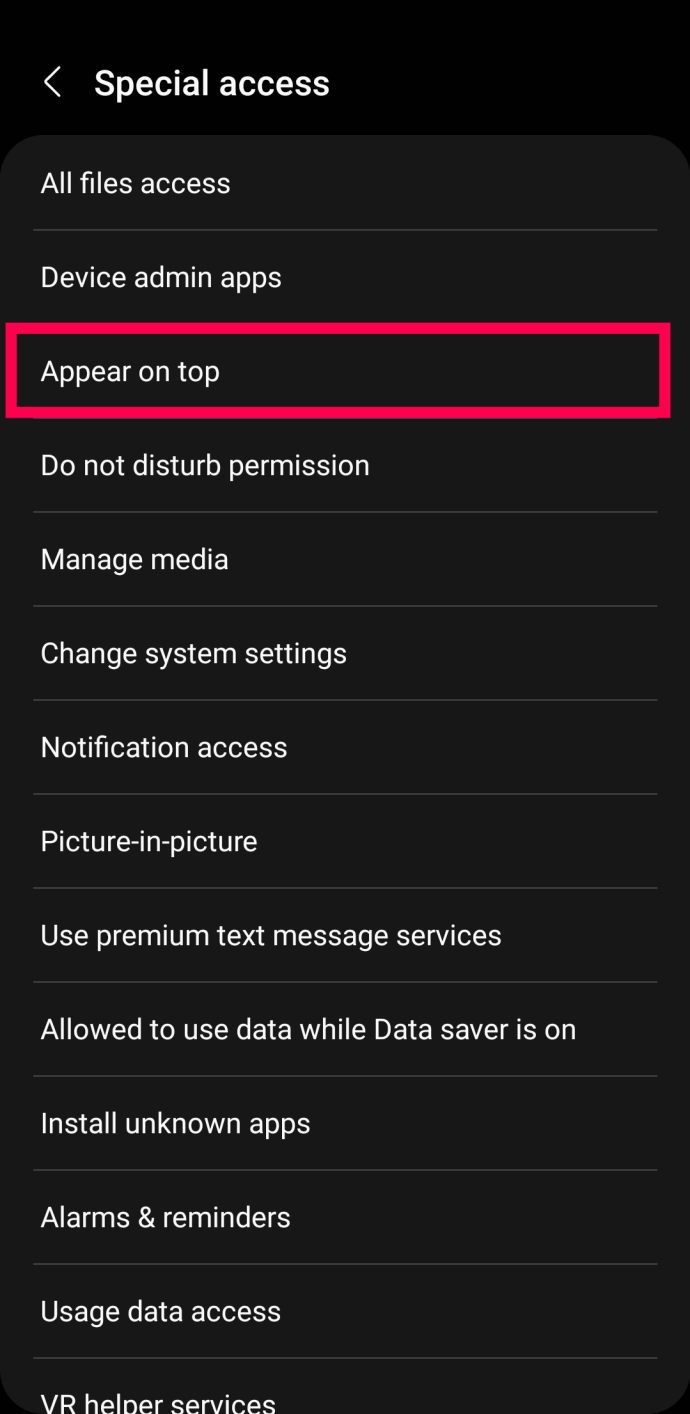Go back from Special access

53,83
